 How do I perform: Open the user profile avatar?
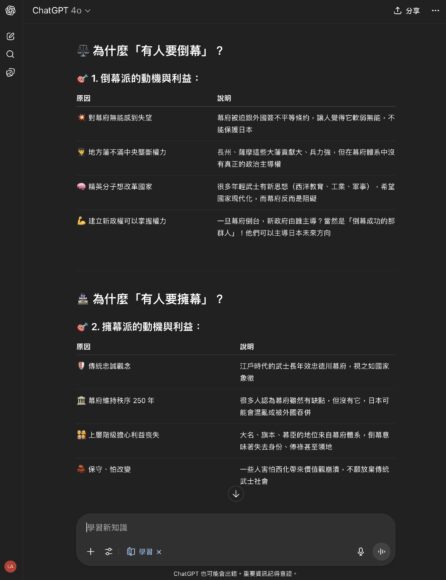click(x=10, y=566)
